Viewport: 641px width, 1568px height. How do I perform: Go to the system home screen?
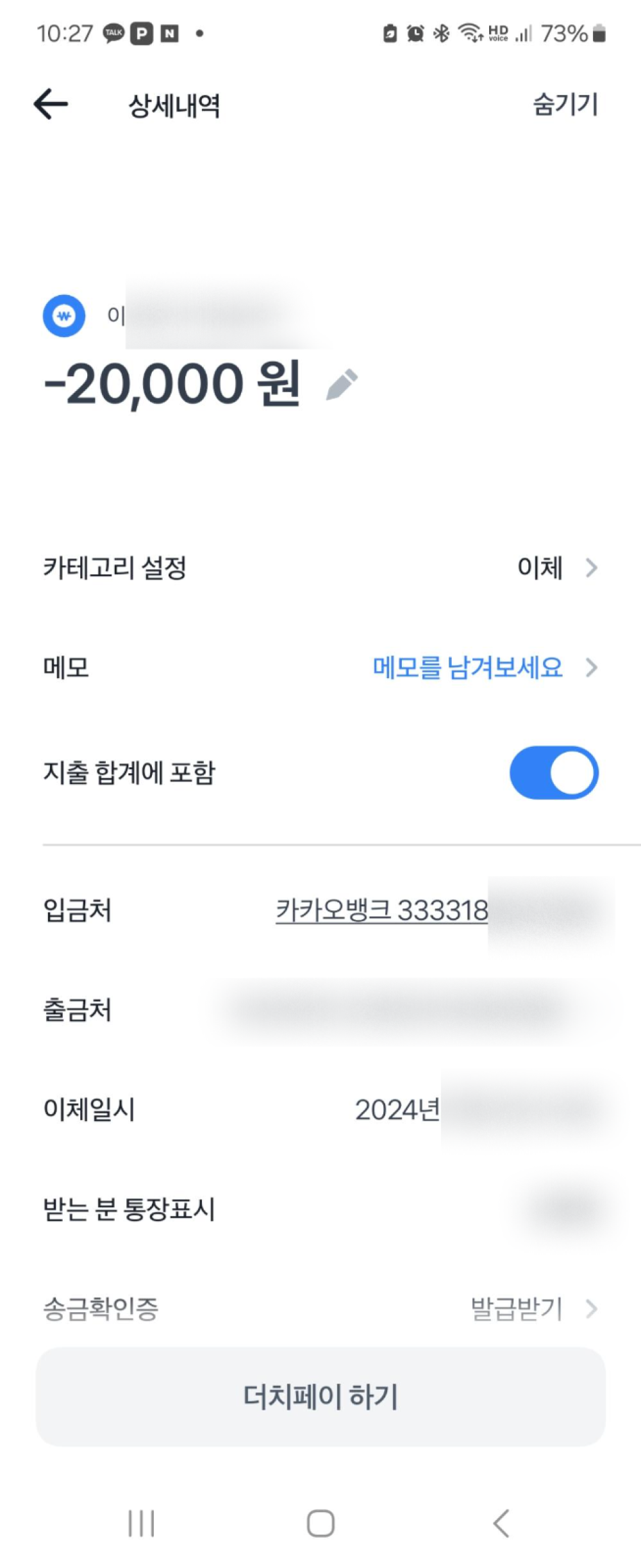click(320, 1523)
